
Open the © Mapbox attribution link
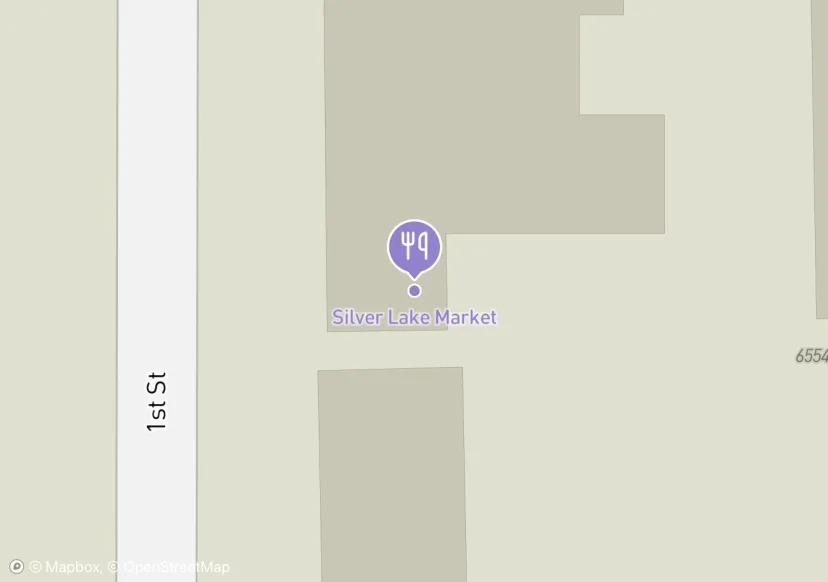65,567
